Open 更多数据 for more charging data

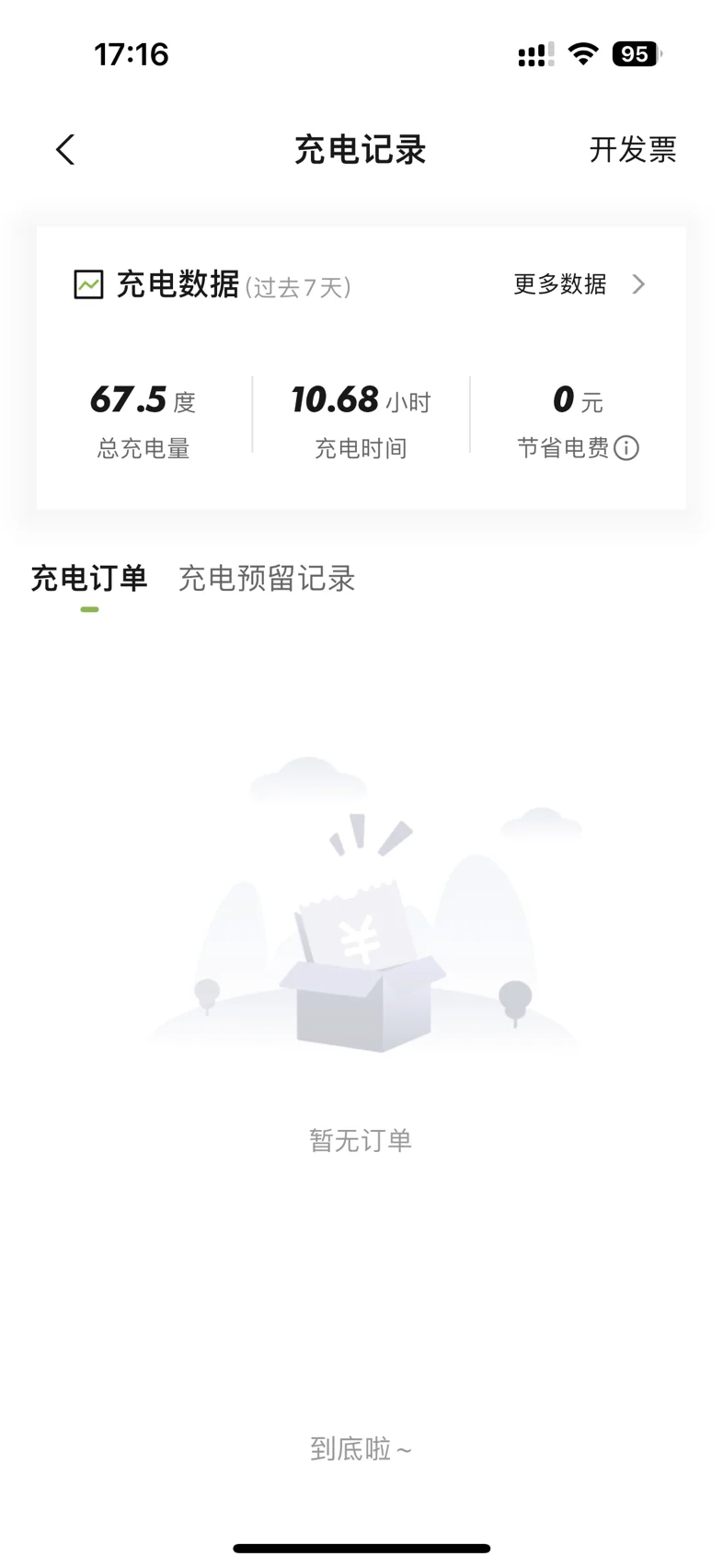coord(580,284)
